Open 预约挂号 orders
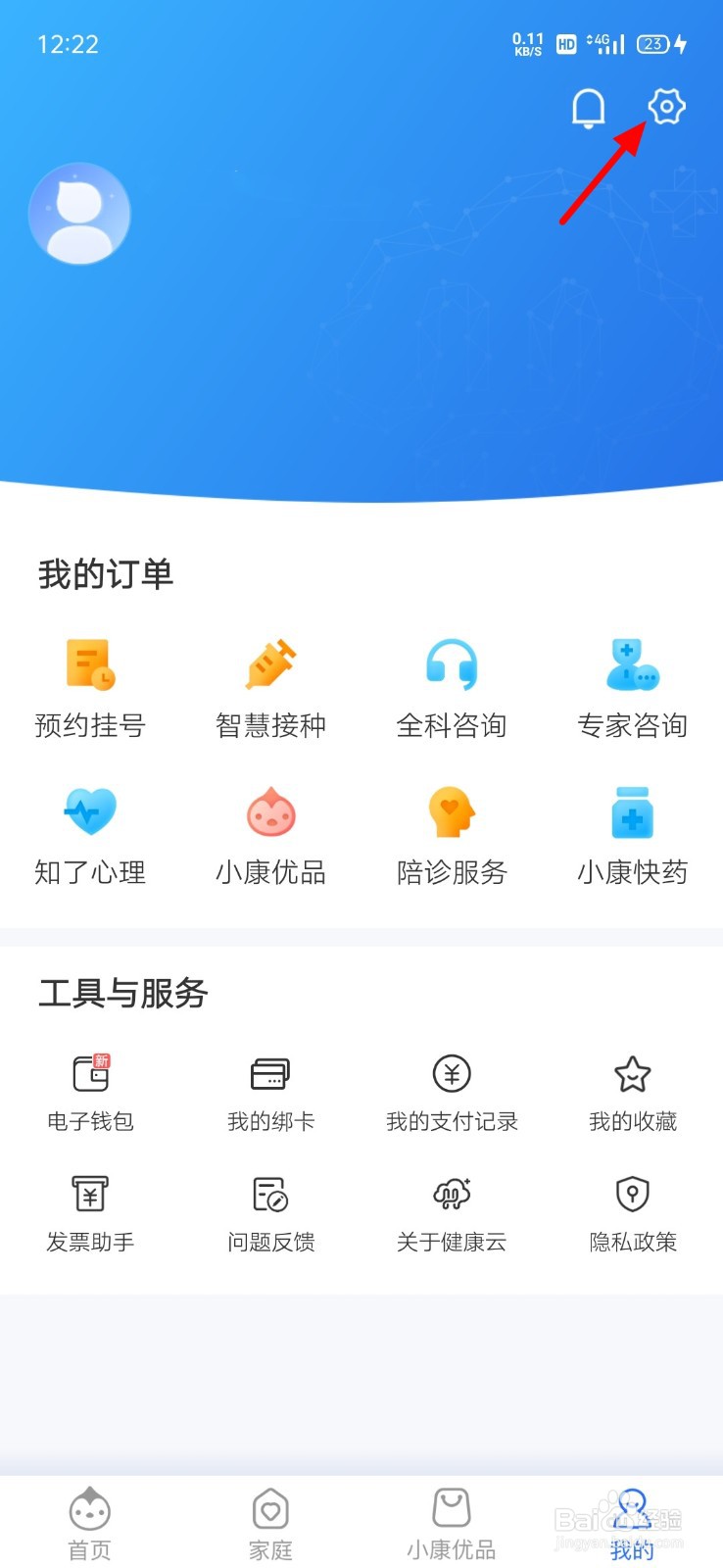This screenshot has width=723, height=1568. tap(90, 688)
